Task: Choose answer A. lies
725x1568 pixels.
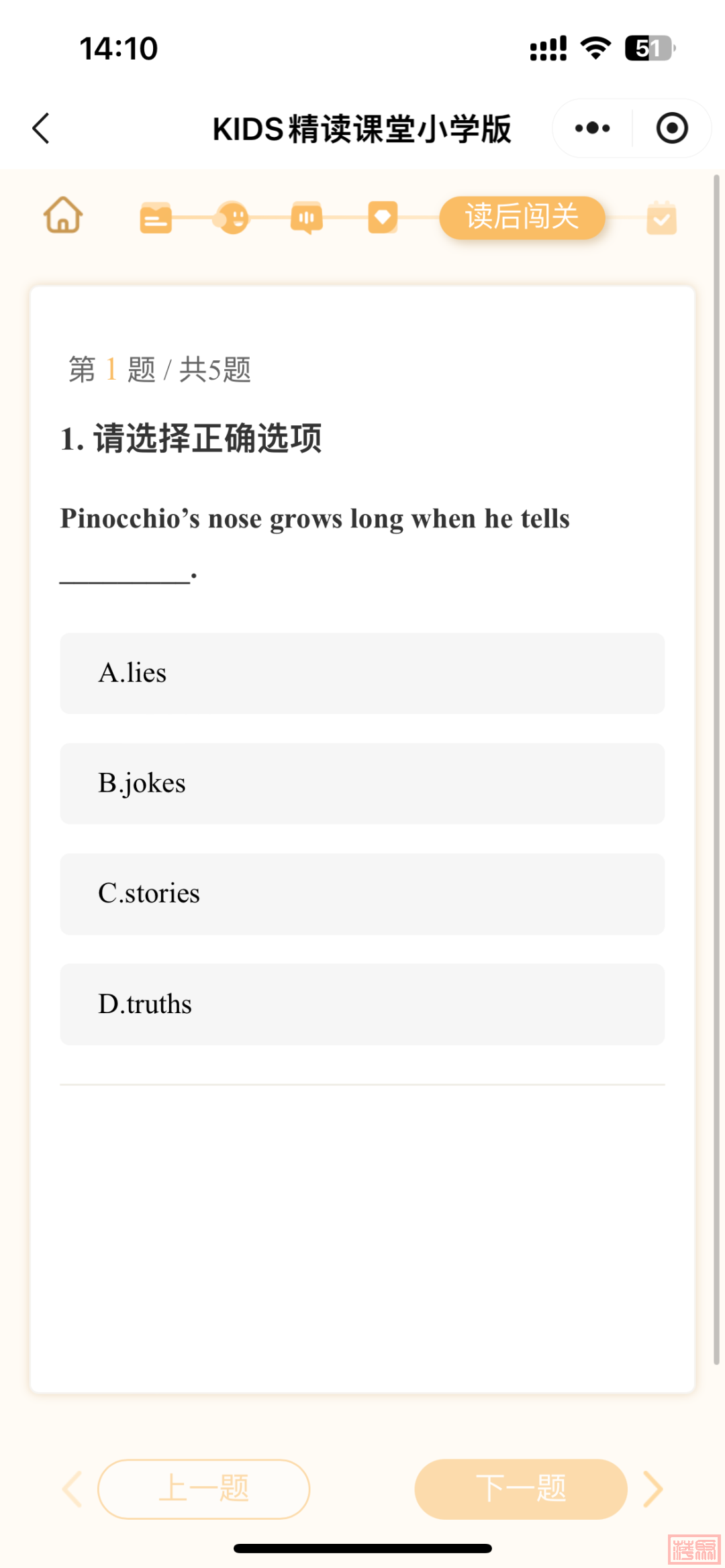Action: pyautogui.click(x=362, y=673)
